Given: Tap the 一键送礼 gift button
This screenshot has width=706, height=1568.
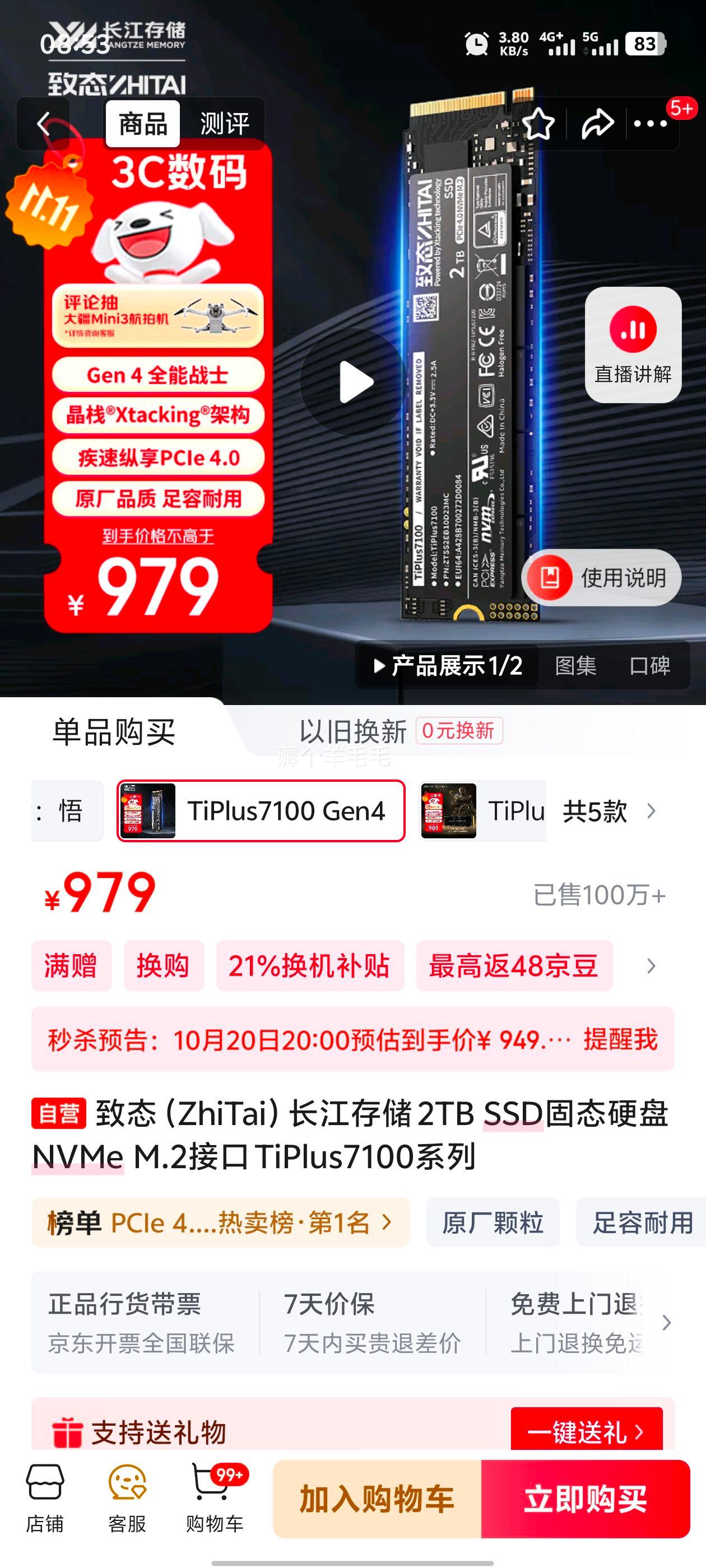Looking at the screenshot, I should click(586, 1432).
